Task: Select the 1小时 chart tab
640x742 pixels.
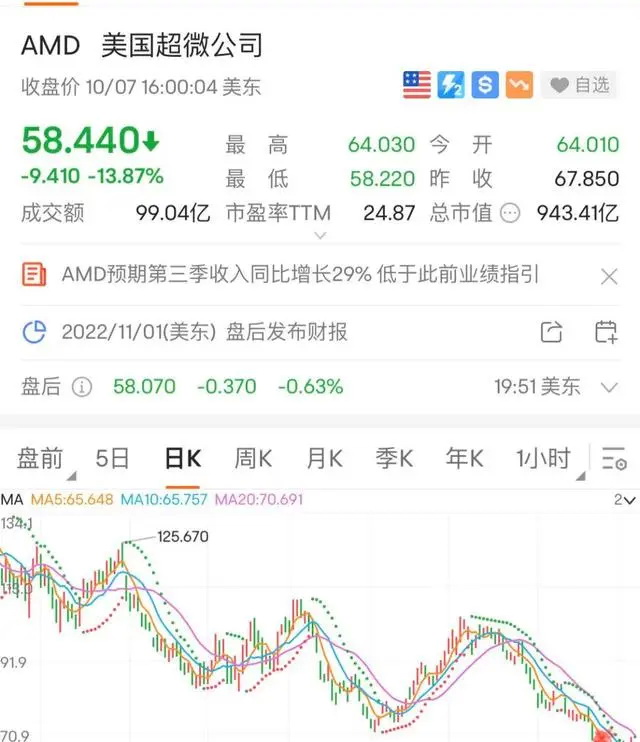Action: [x=542, y=459]
